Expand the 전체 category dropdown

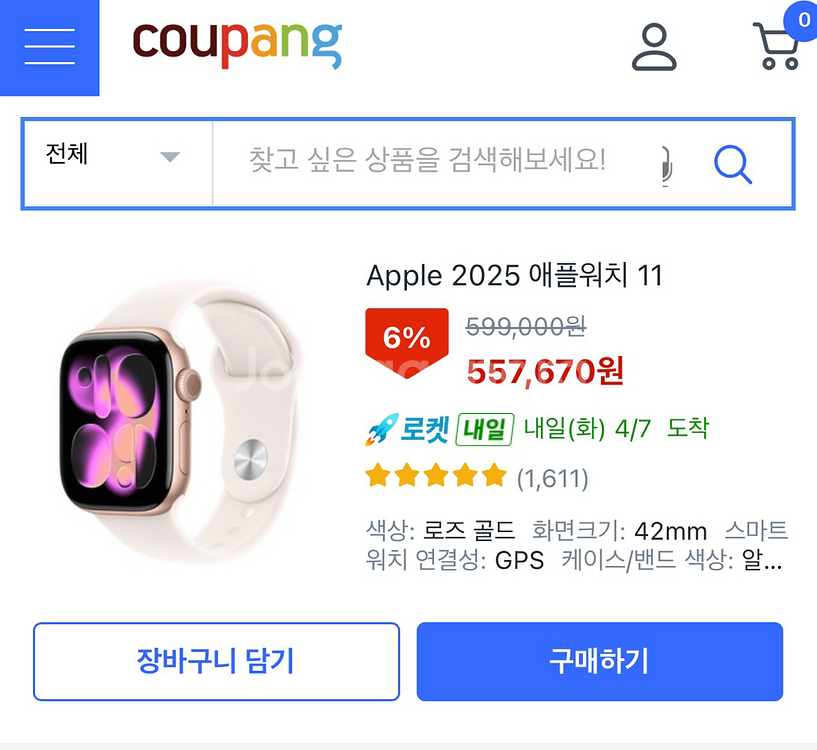(x=118, y=164)
